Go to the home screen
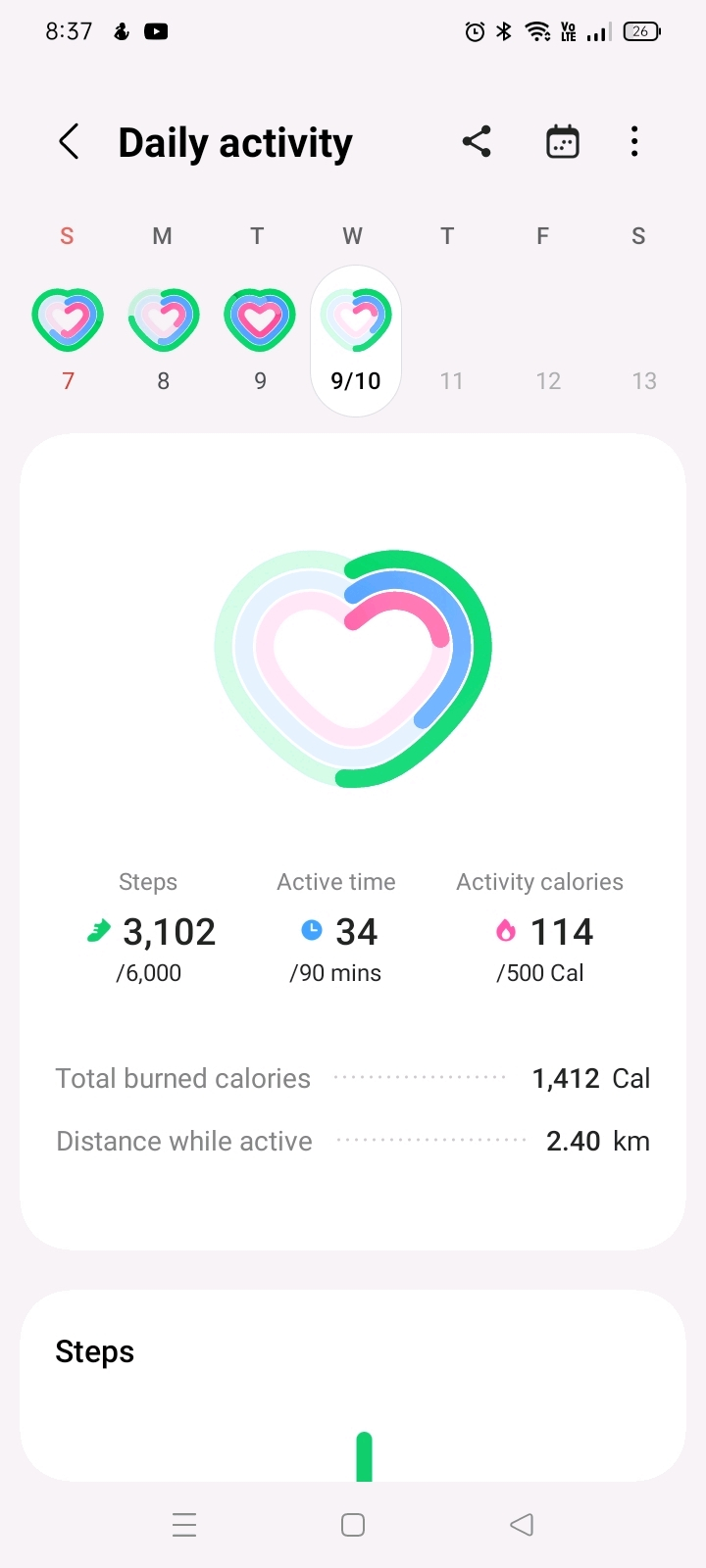706x1568 pixels. coord(353,1525)
